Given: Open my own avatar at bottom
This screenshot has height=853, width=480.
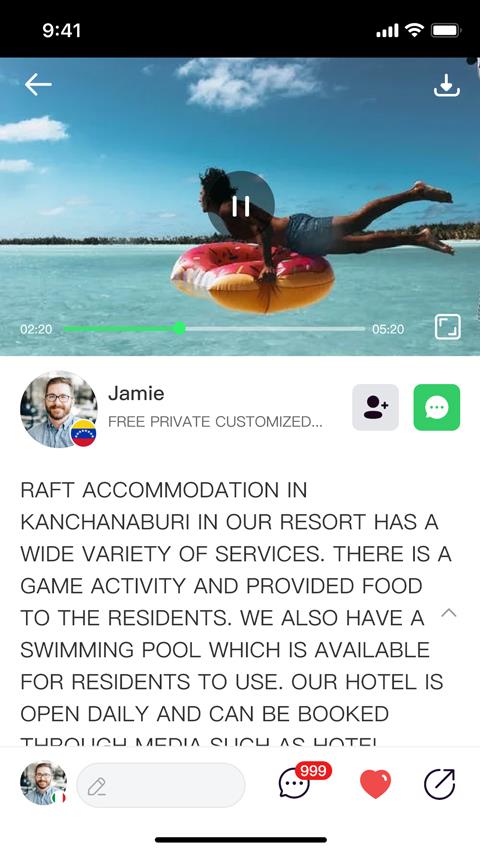Looking at the screenshot, I should pyautogui.click(x=44, y=783).
